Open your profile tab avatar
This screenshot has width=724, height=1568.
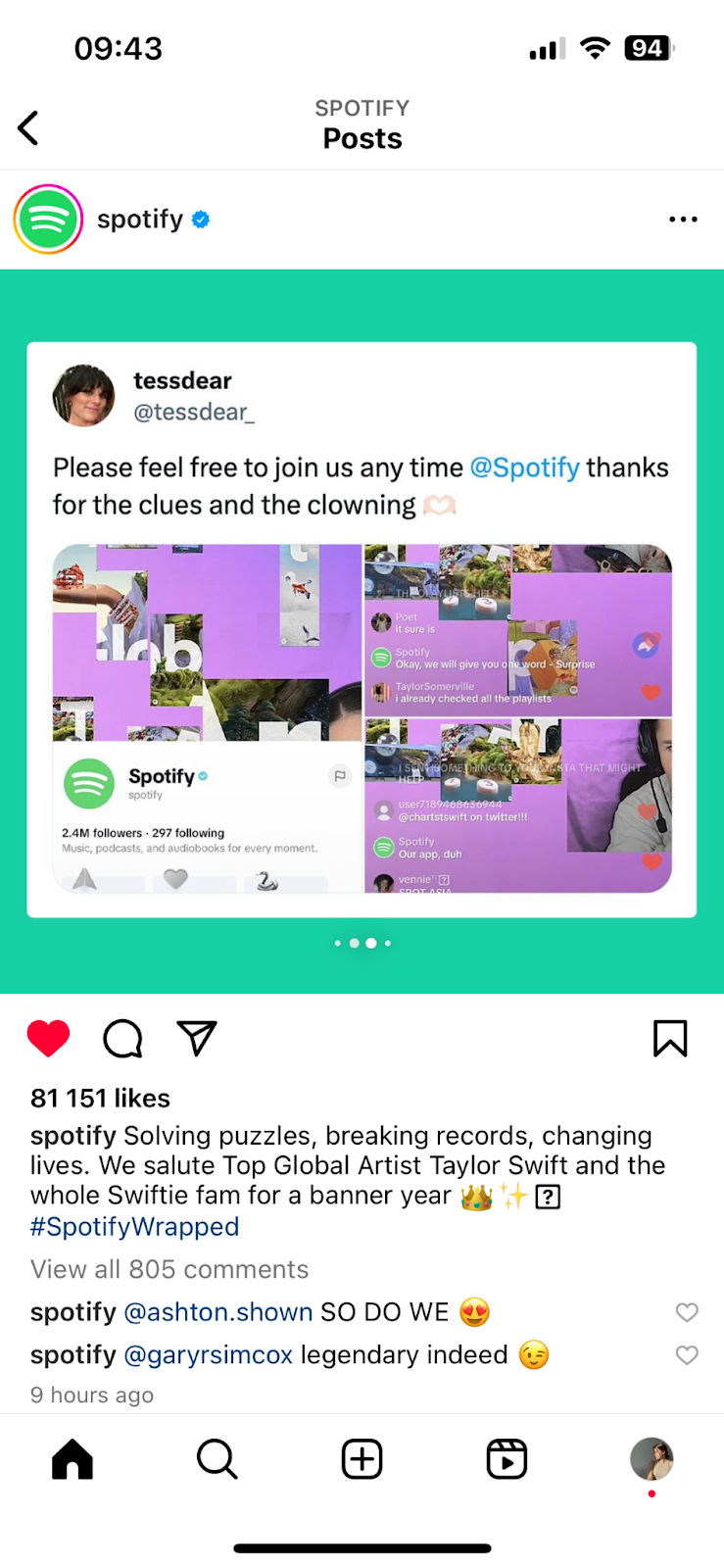coord(652,1459)
